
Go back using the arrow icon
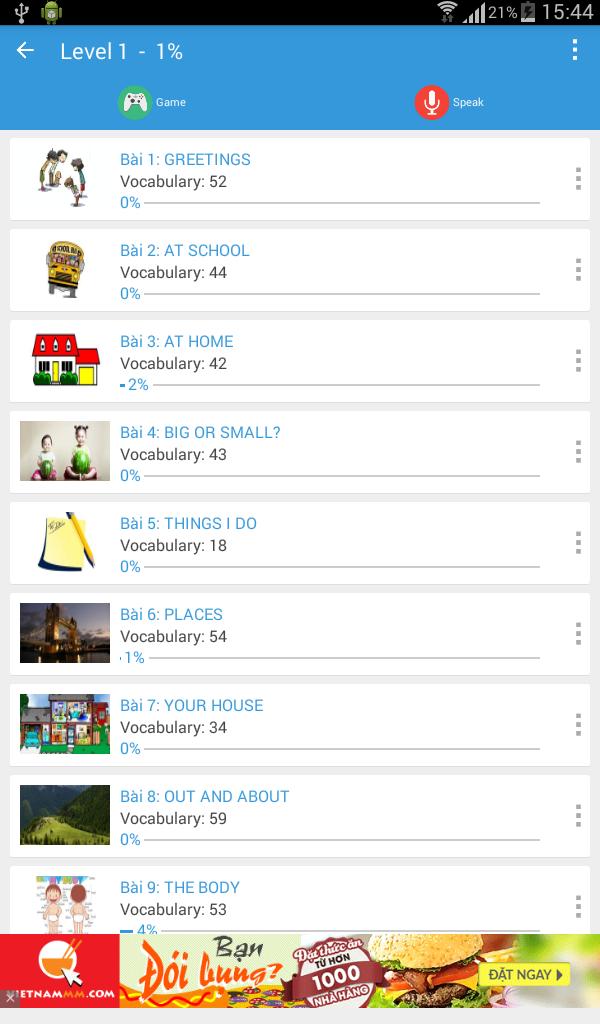25,50
